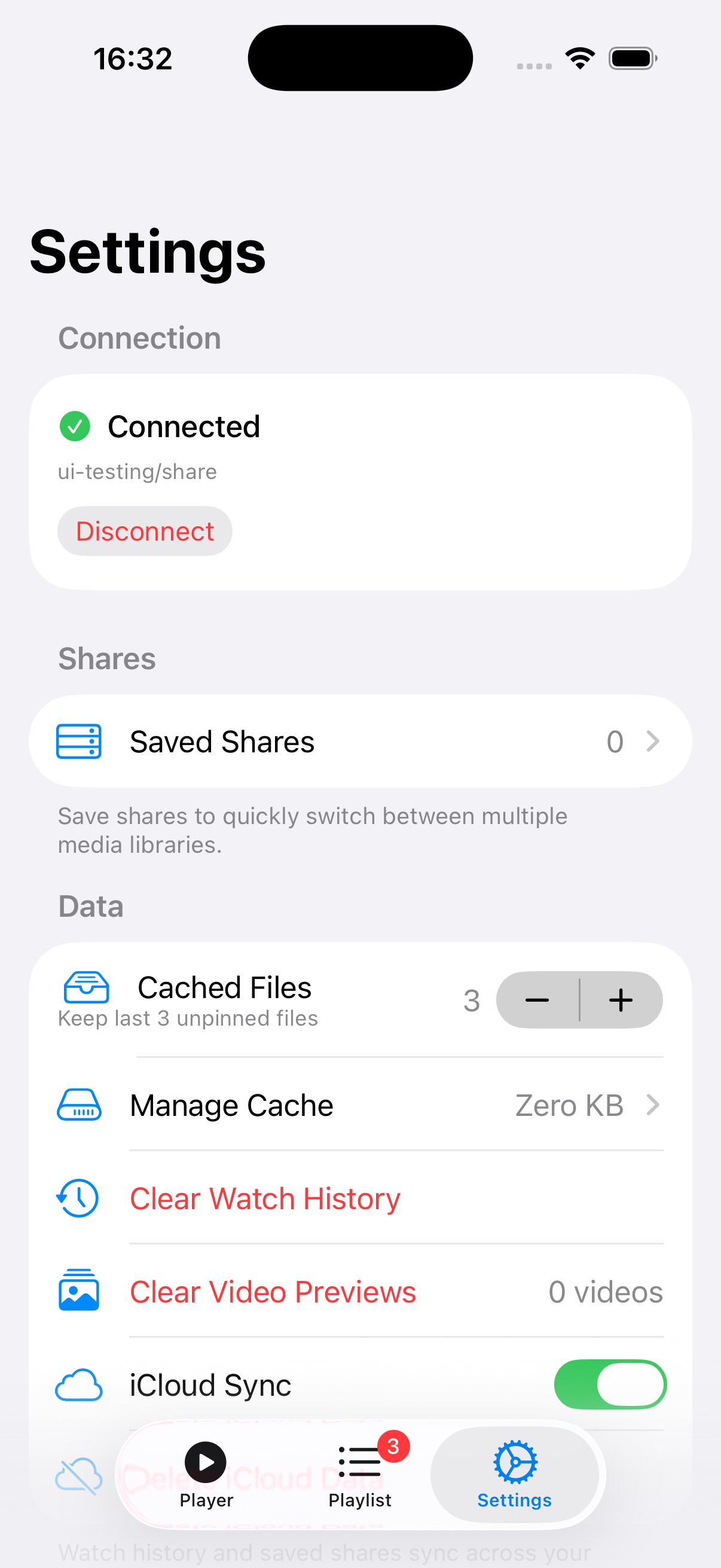Tap the green Connected status checkmark

[75, 427]
